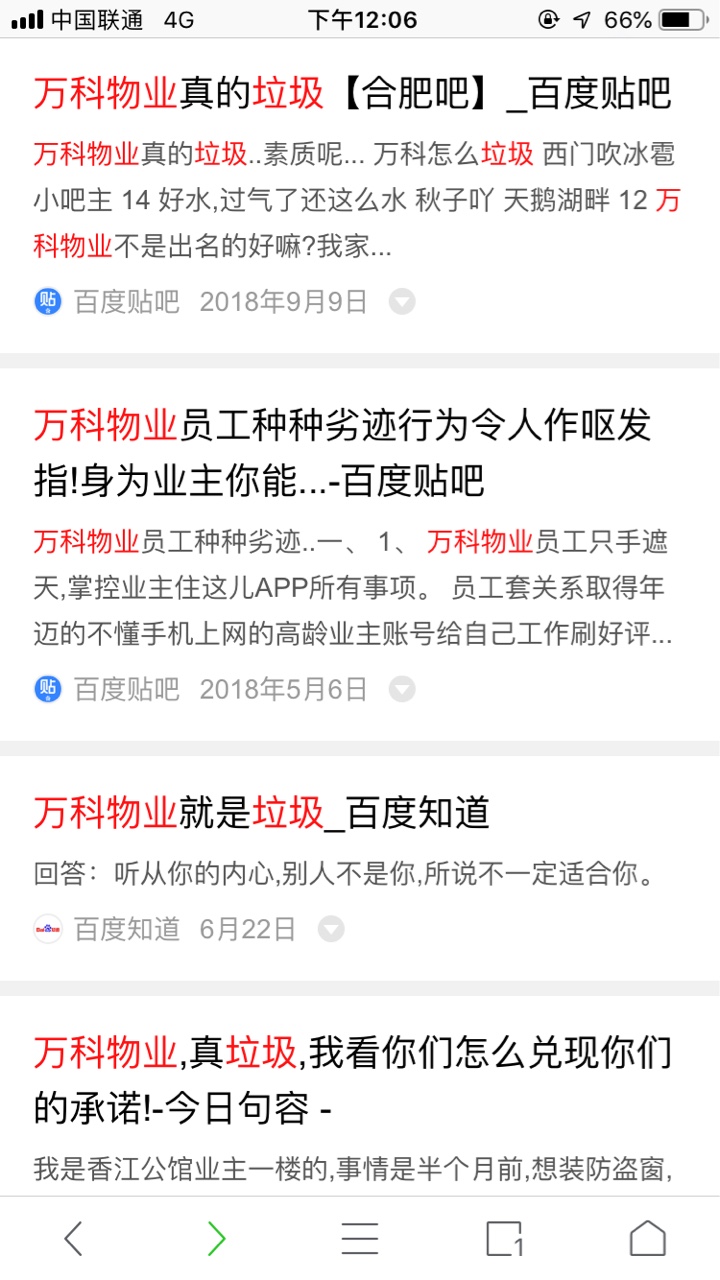
Task: Expand the dropdown beside 6月22日
Action: point(331,929)
